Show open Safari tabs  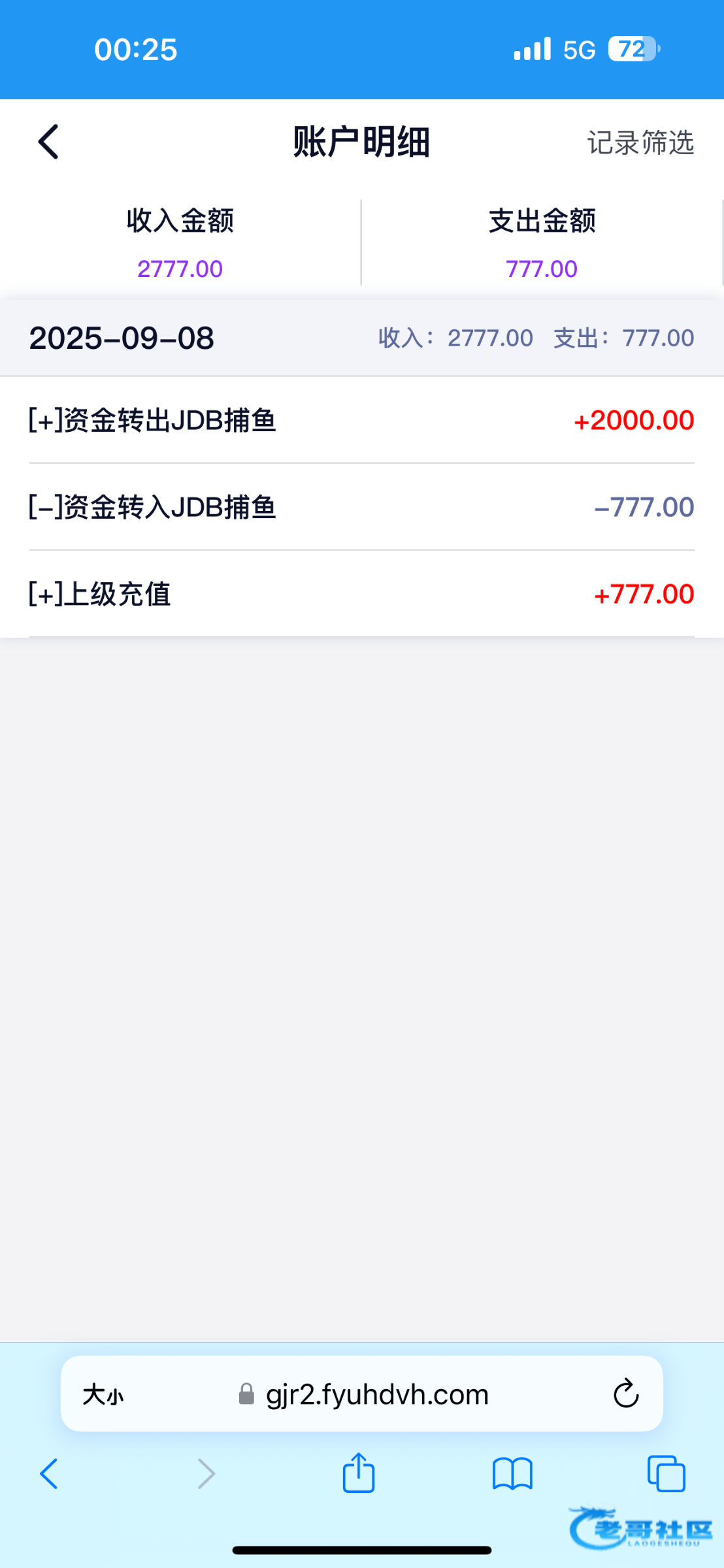coord(666,1474)
